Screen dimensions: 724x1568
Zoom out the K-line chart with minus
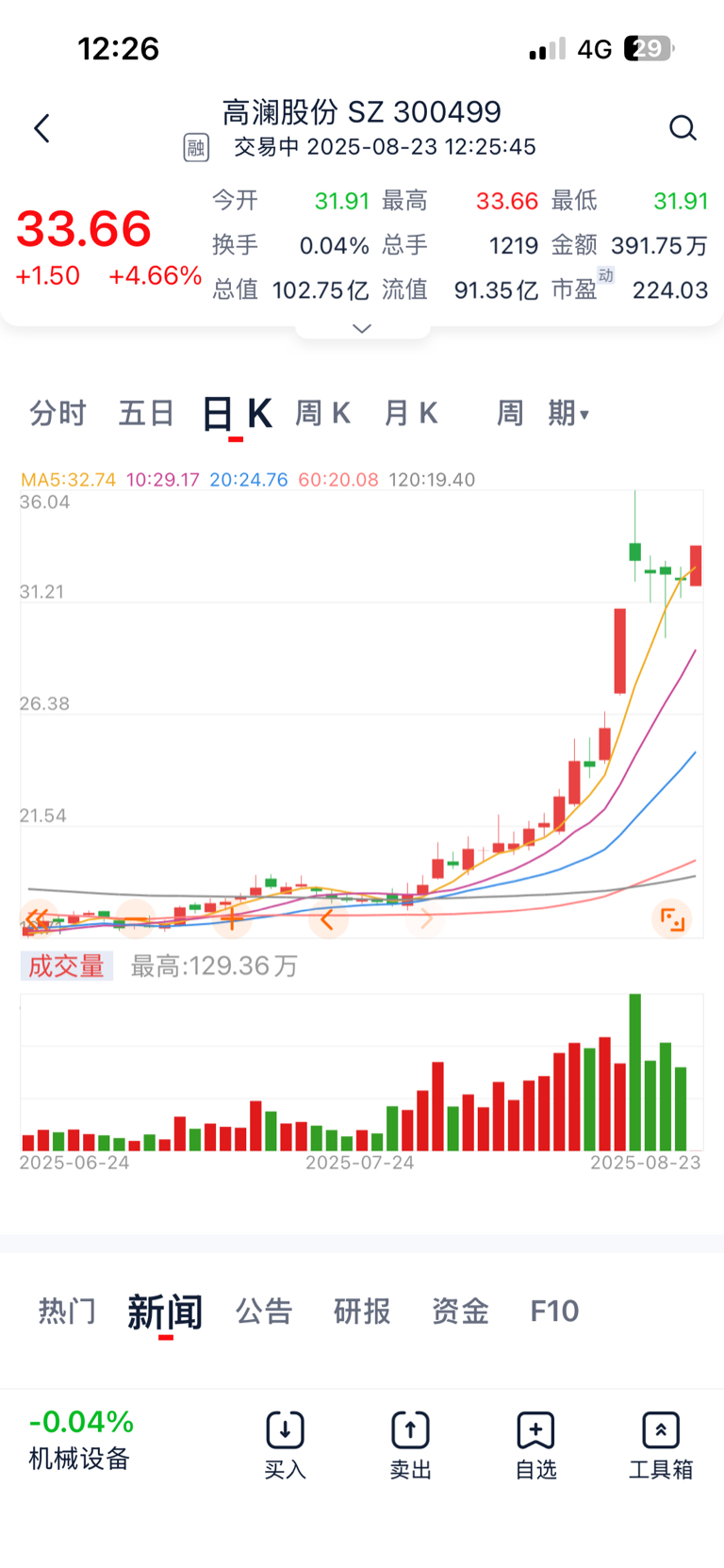(136, 919)
